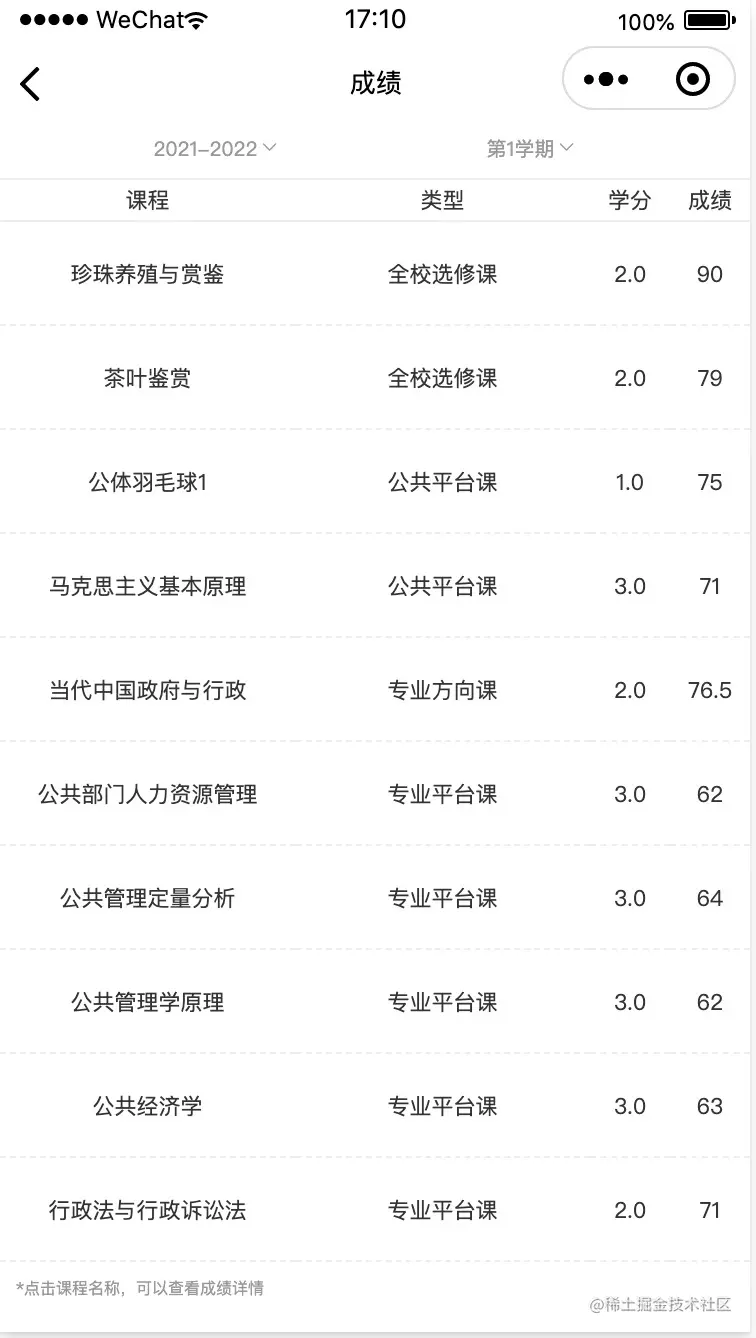
Task: Open the 公共管理定量分析 course row
Action: click(x=147, y=899)
